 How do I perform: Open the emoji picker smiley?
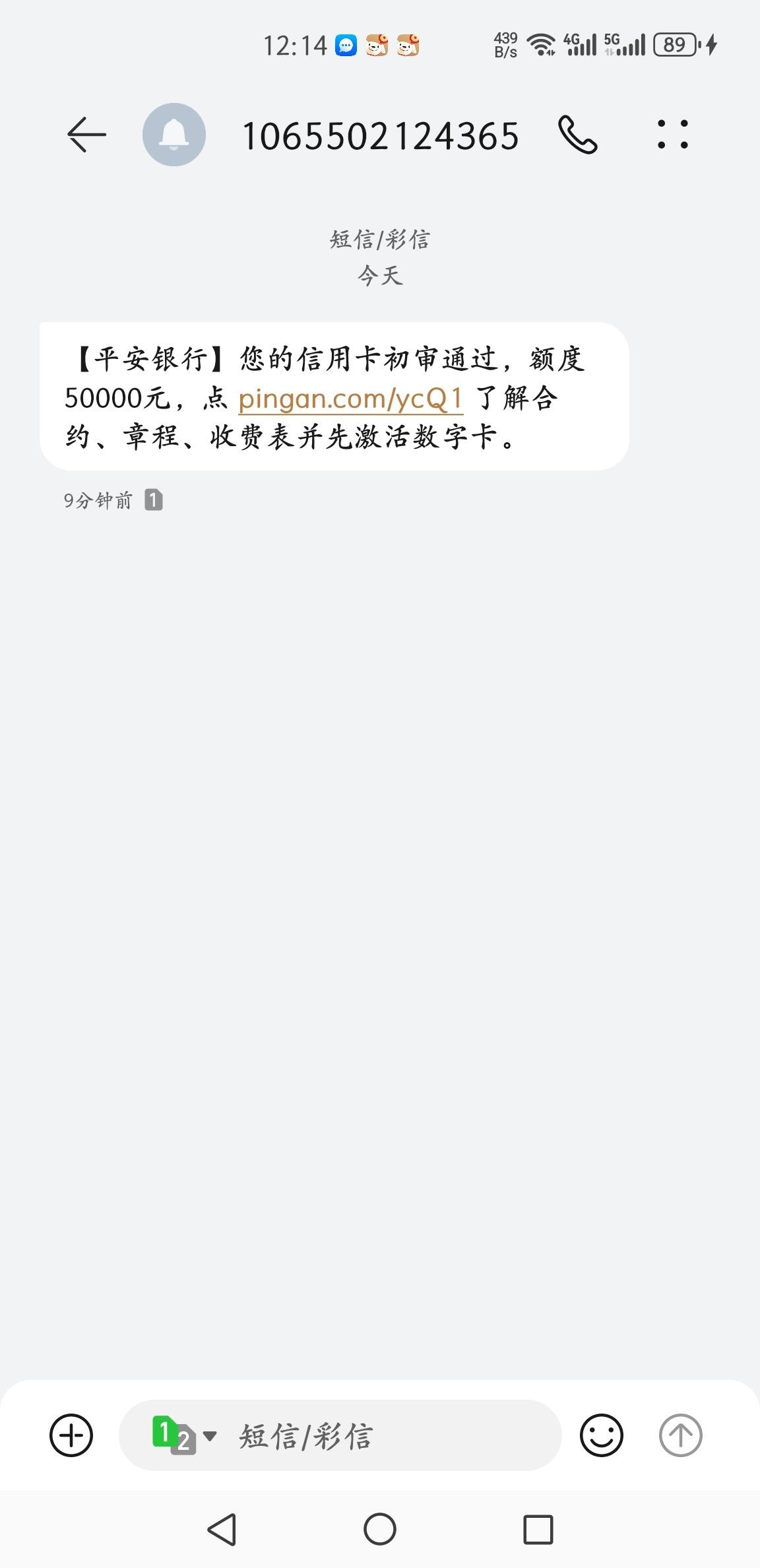(601, 1435)
